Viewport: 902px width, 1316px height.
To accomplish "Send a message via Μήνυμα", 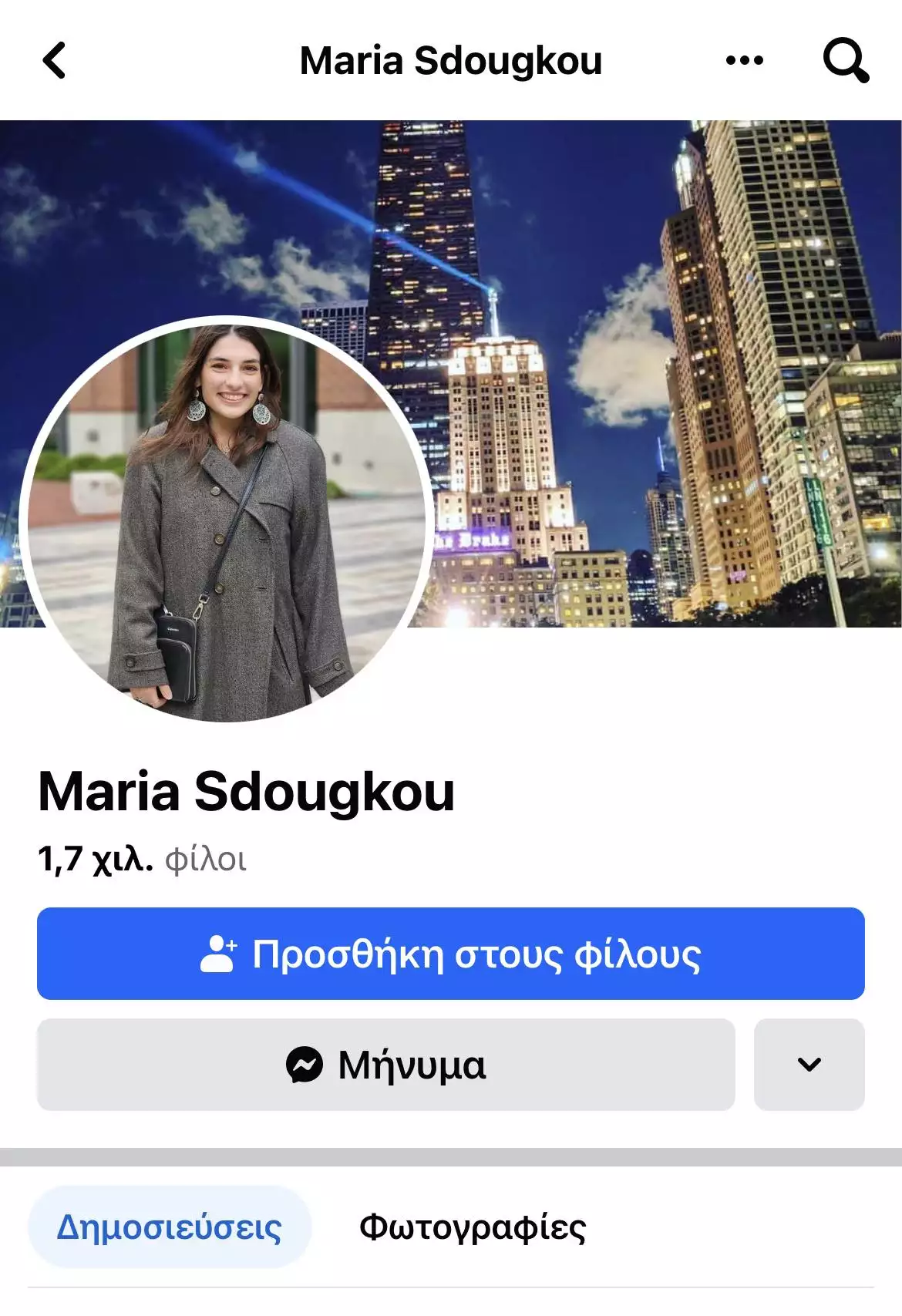I will click(385, 1065).
